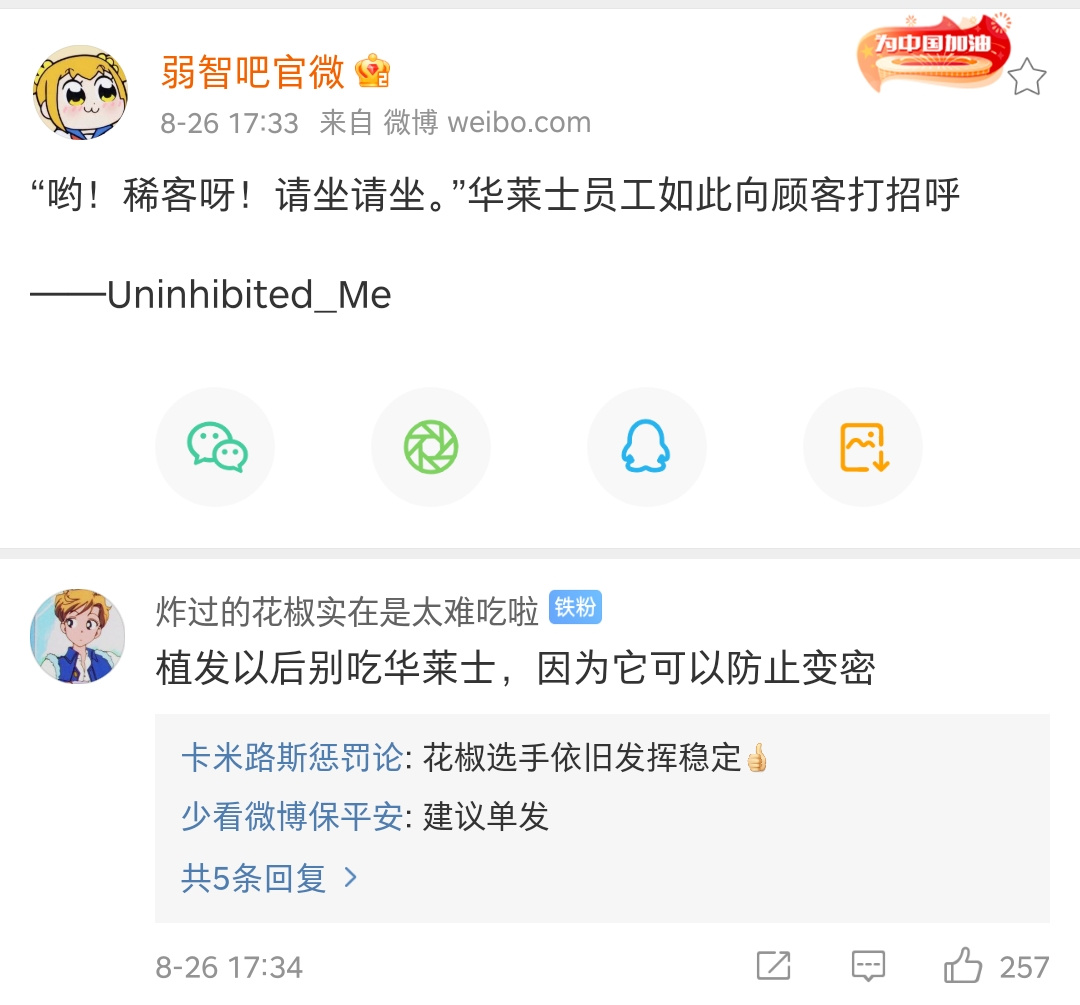
Task: Open 弱智吧官微 profile avatar
Action: [x=81, y=91]
